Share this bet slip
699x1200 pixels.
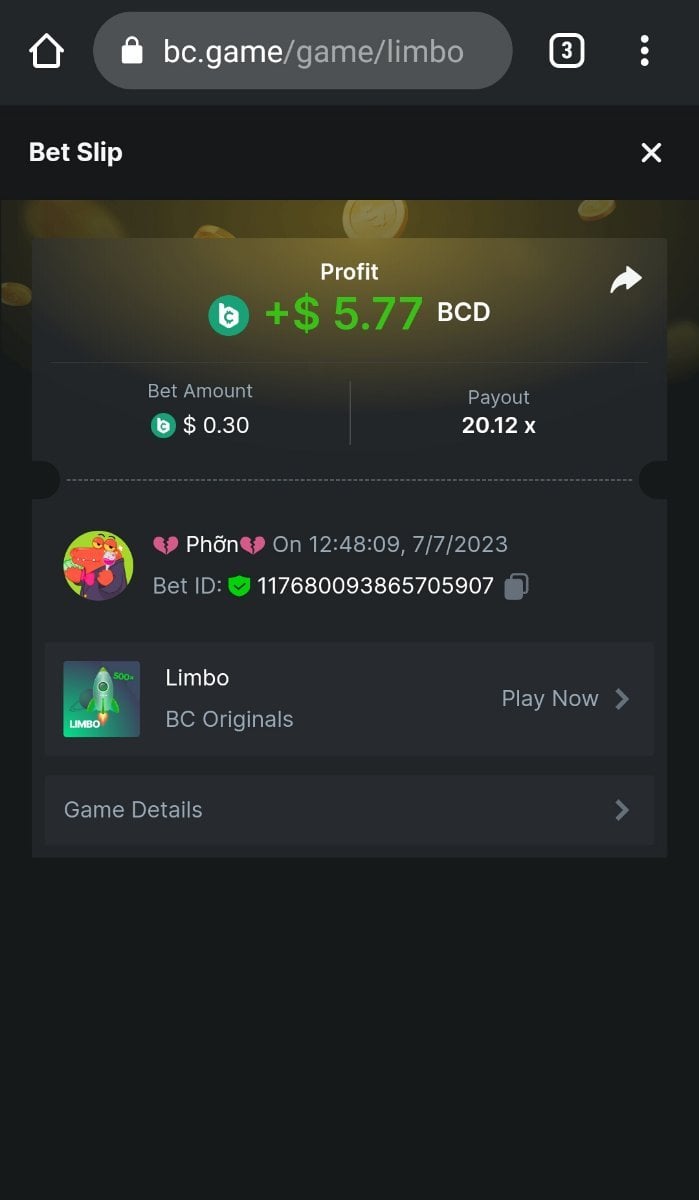(x=626, y=280)
